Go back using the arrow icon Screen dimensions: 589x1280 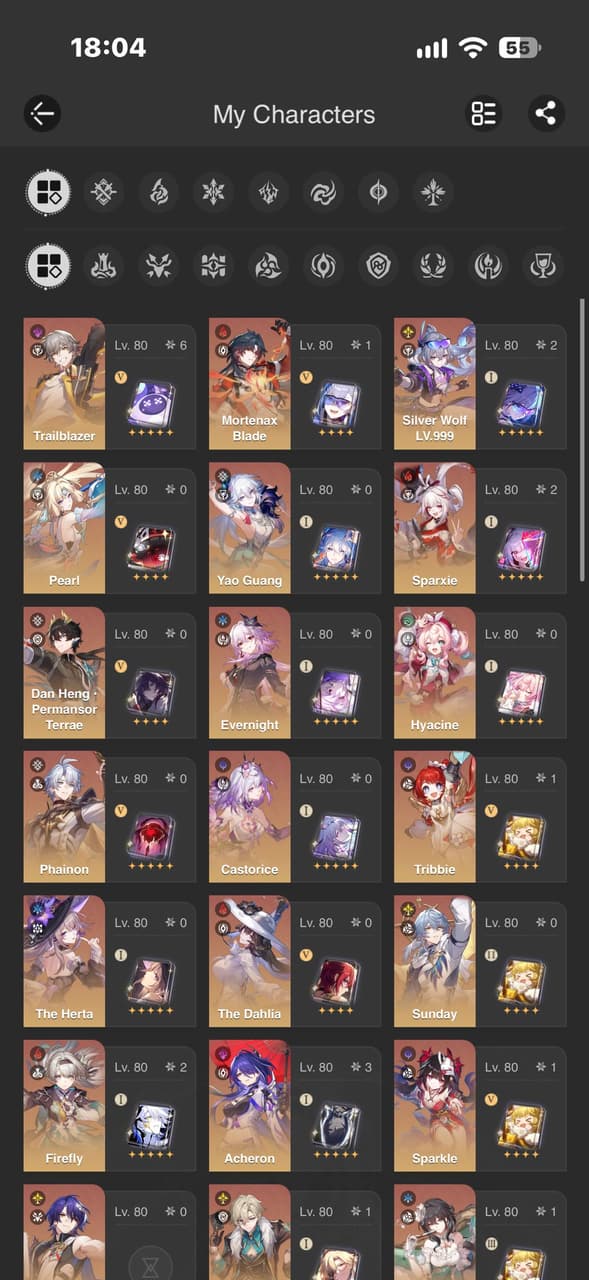click(43, 113)
